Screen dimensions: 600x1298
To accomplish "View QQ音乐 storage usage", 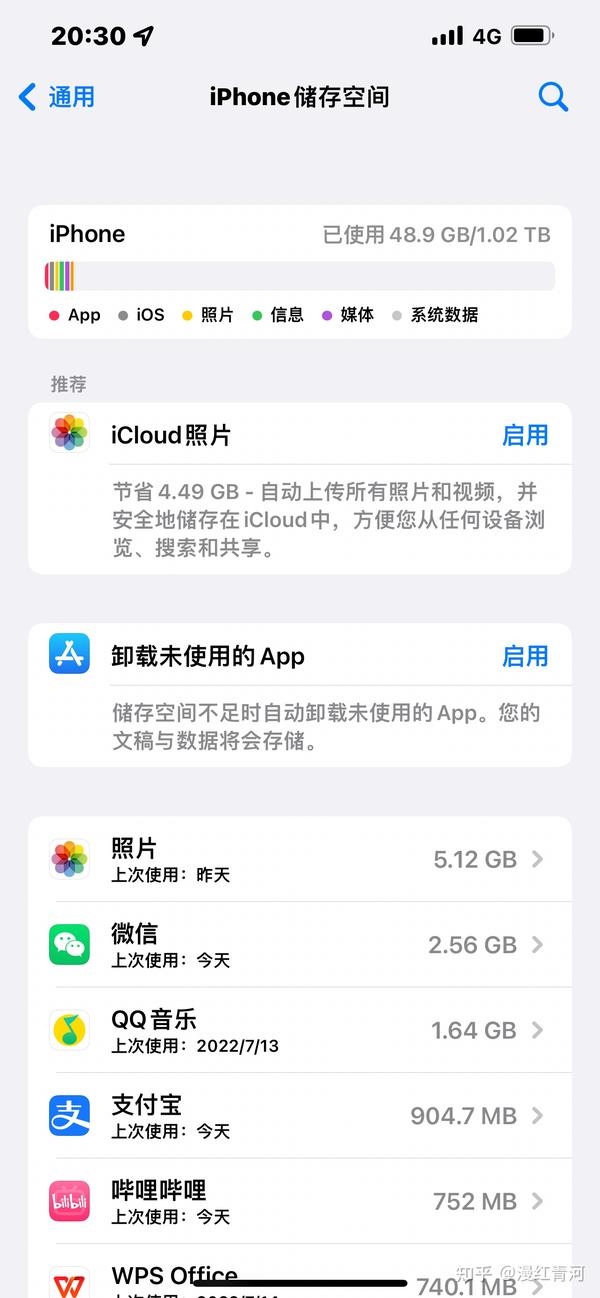I will click(300, 1030).
